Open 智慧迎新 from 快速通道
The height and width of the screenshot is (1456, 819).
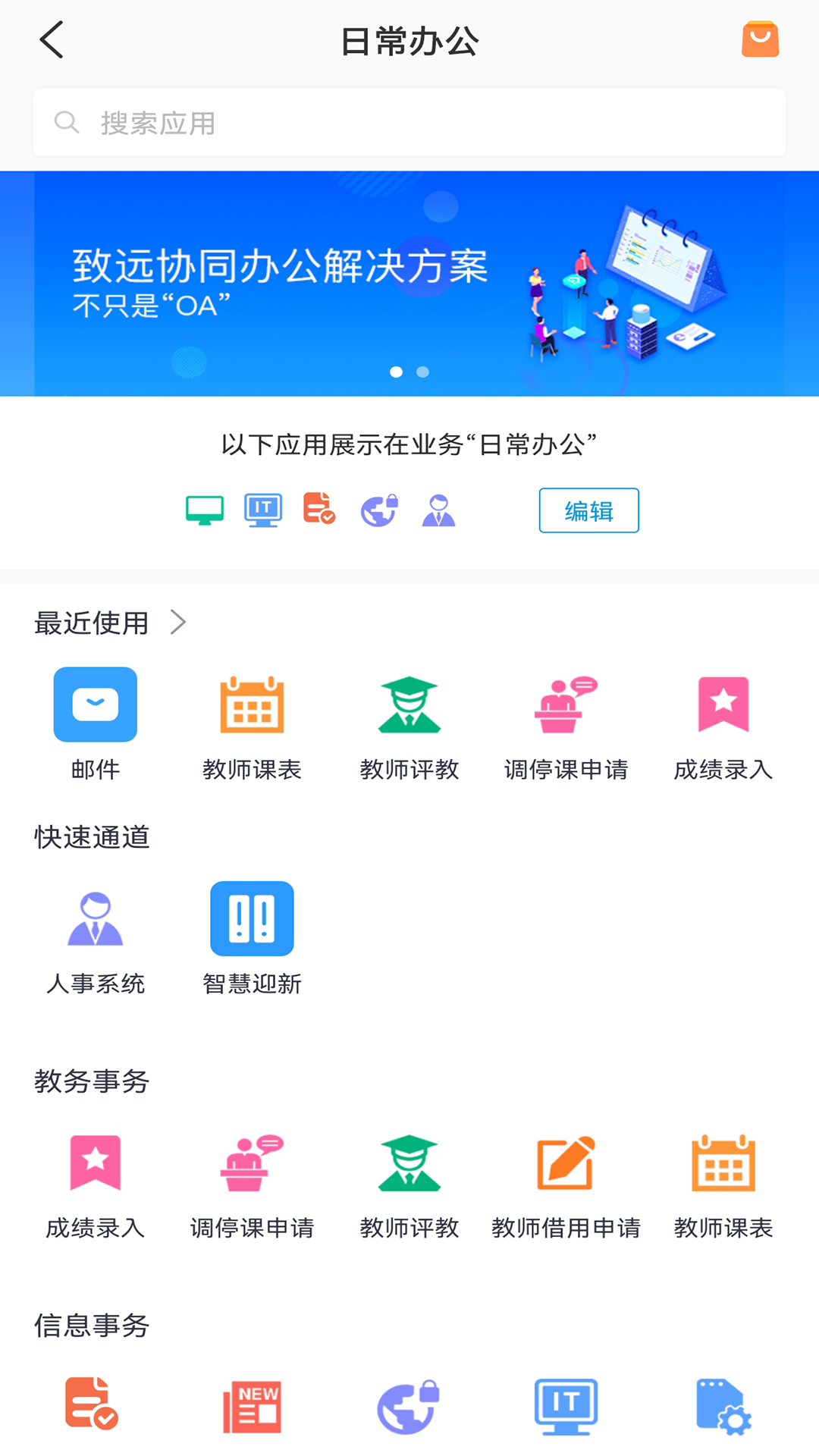252,919
